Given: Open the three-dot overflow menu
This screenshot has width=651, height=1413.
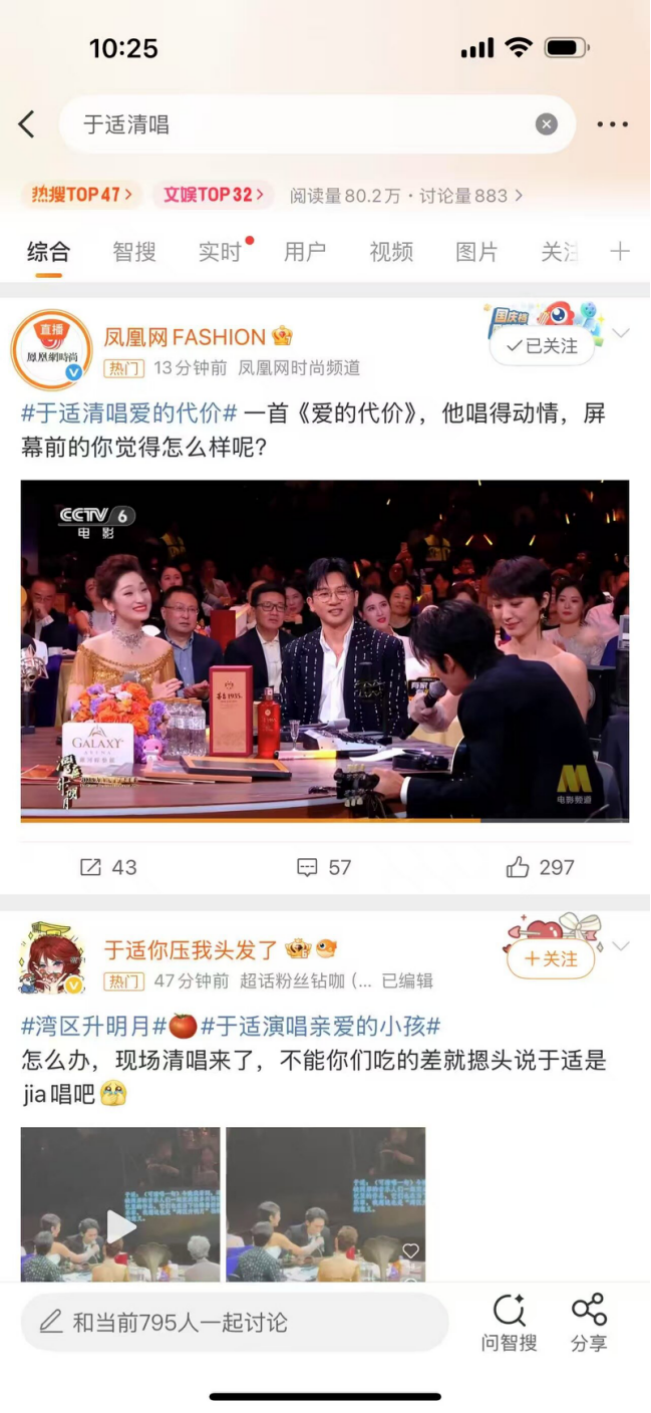Looking at the screenshot, I should point(612,124).
